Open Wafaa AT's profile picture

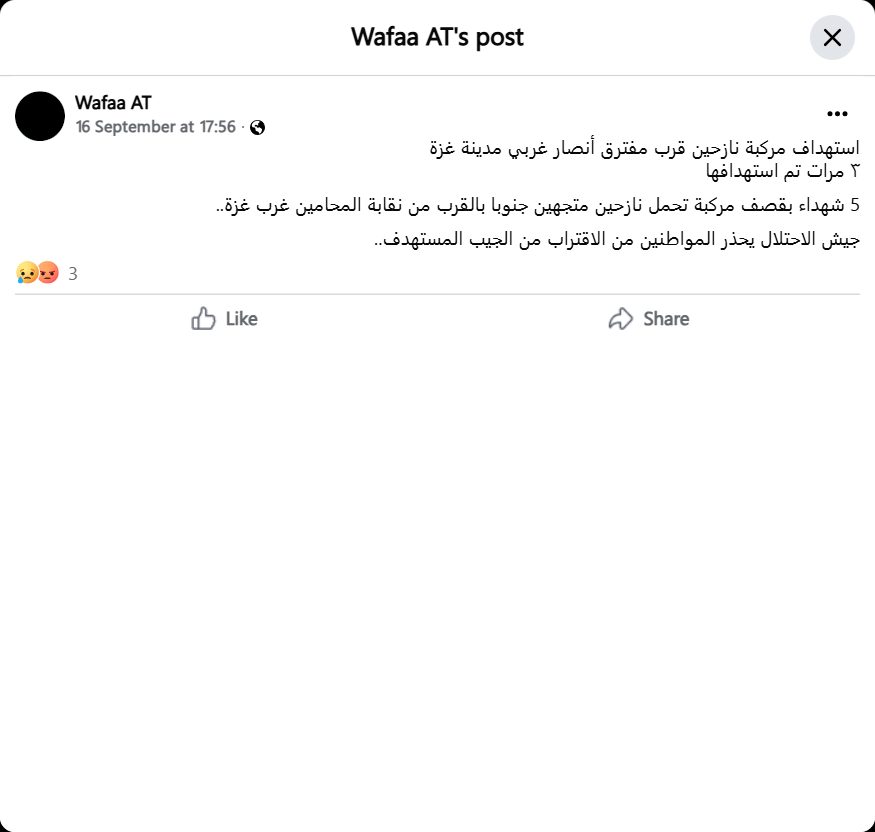pos(40,116)
